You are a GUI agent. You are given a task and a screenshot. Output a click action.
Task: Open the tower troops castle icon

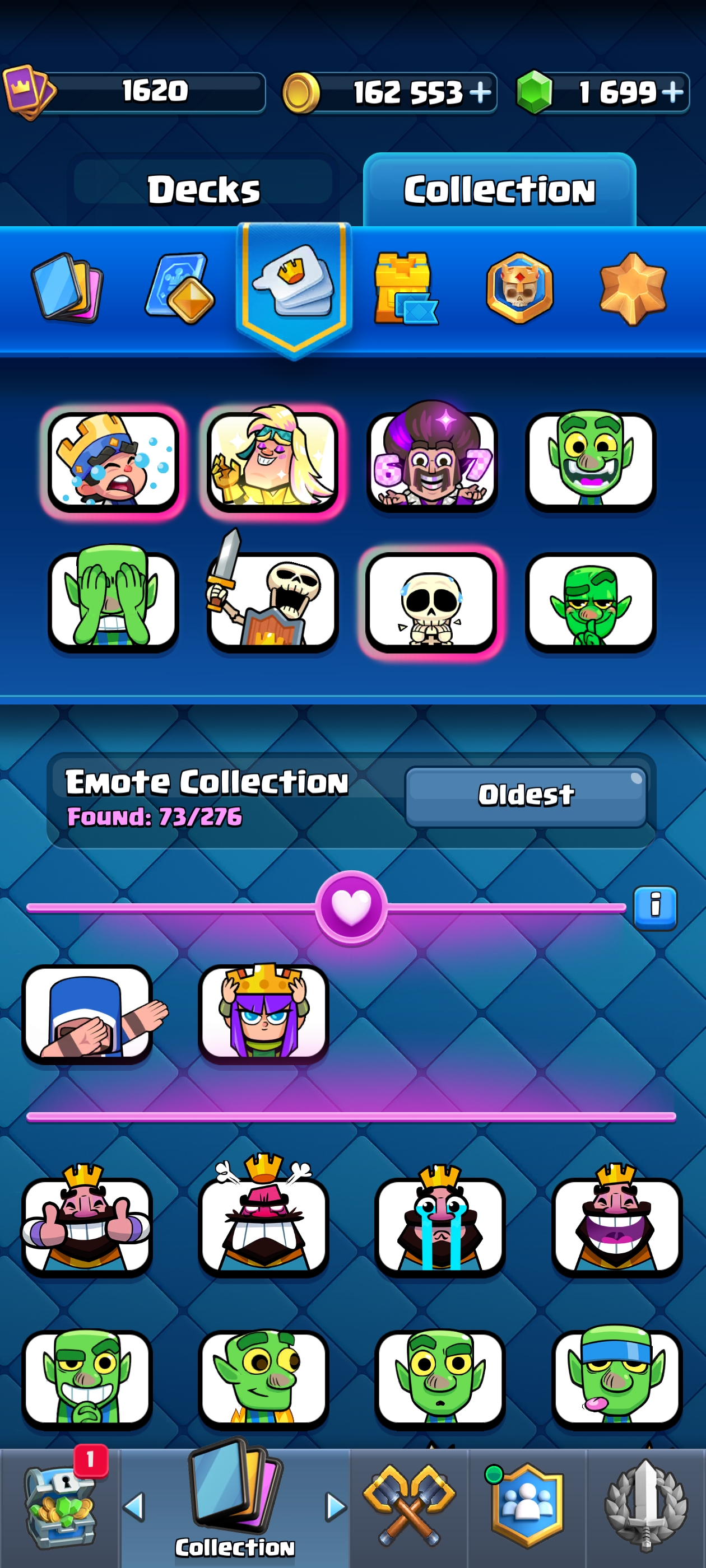click(405, 287)
